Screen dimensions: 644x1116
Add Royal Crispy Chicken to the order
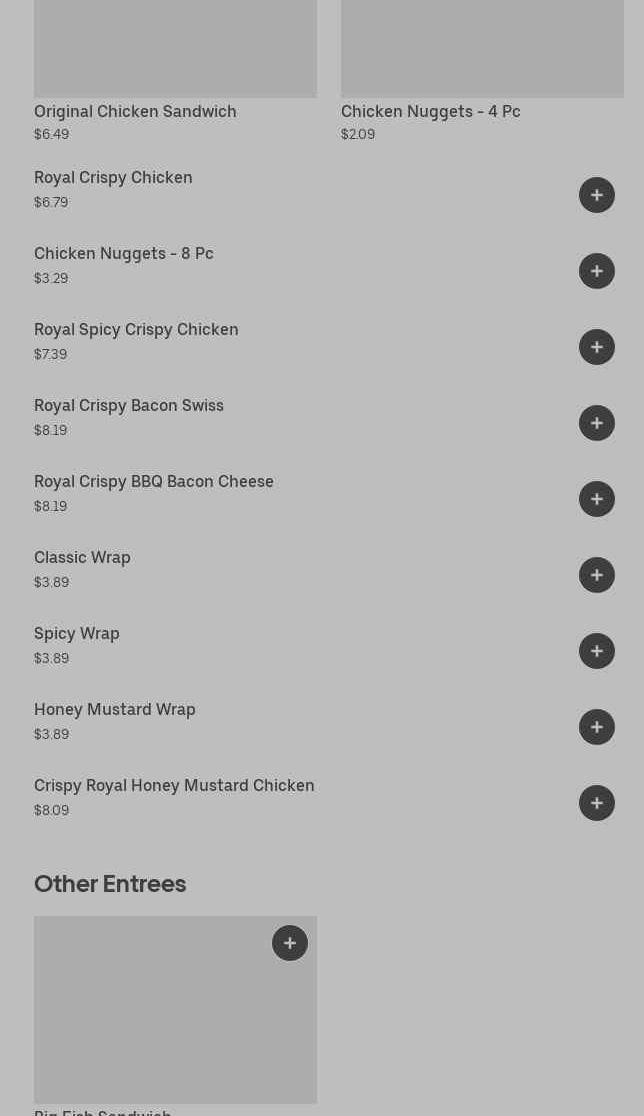tap(597, 195)
